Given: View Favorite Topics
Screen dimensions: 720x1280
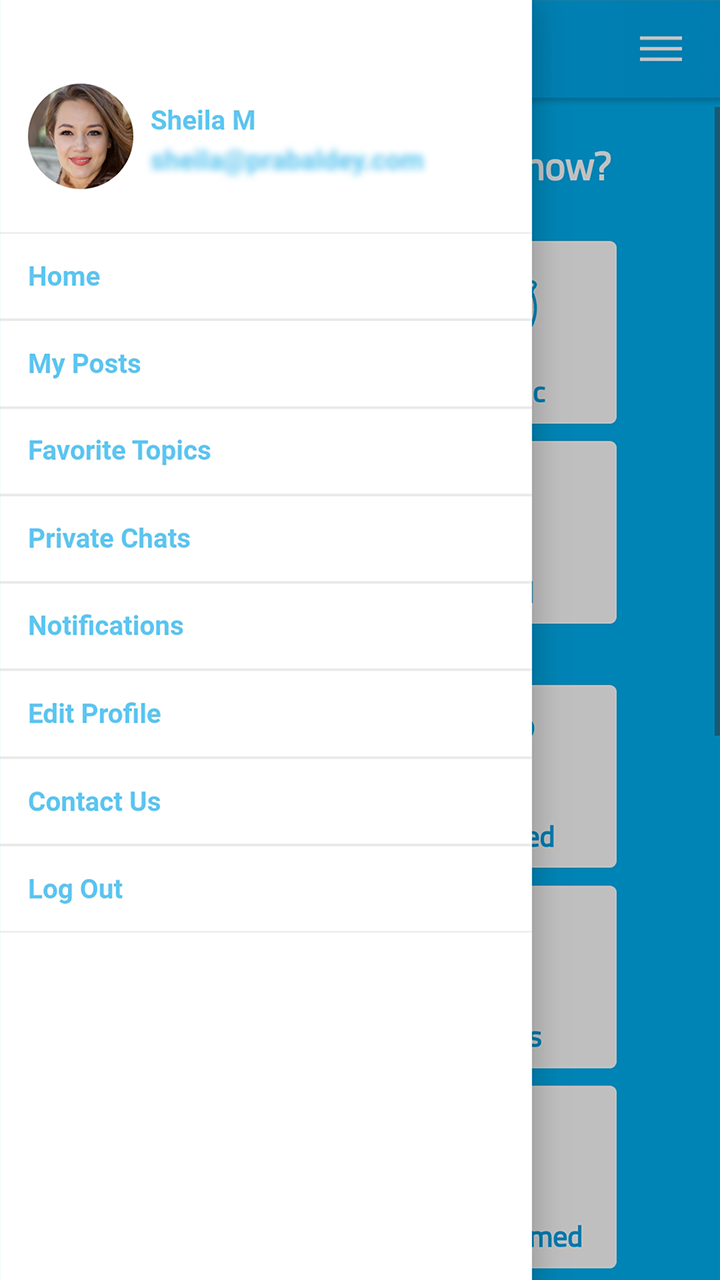Looking at the screenshot, I should pyautogui.click(x=265, y=451).
